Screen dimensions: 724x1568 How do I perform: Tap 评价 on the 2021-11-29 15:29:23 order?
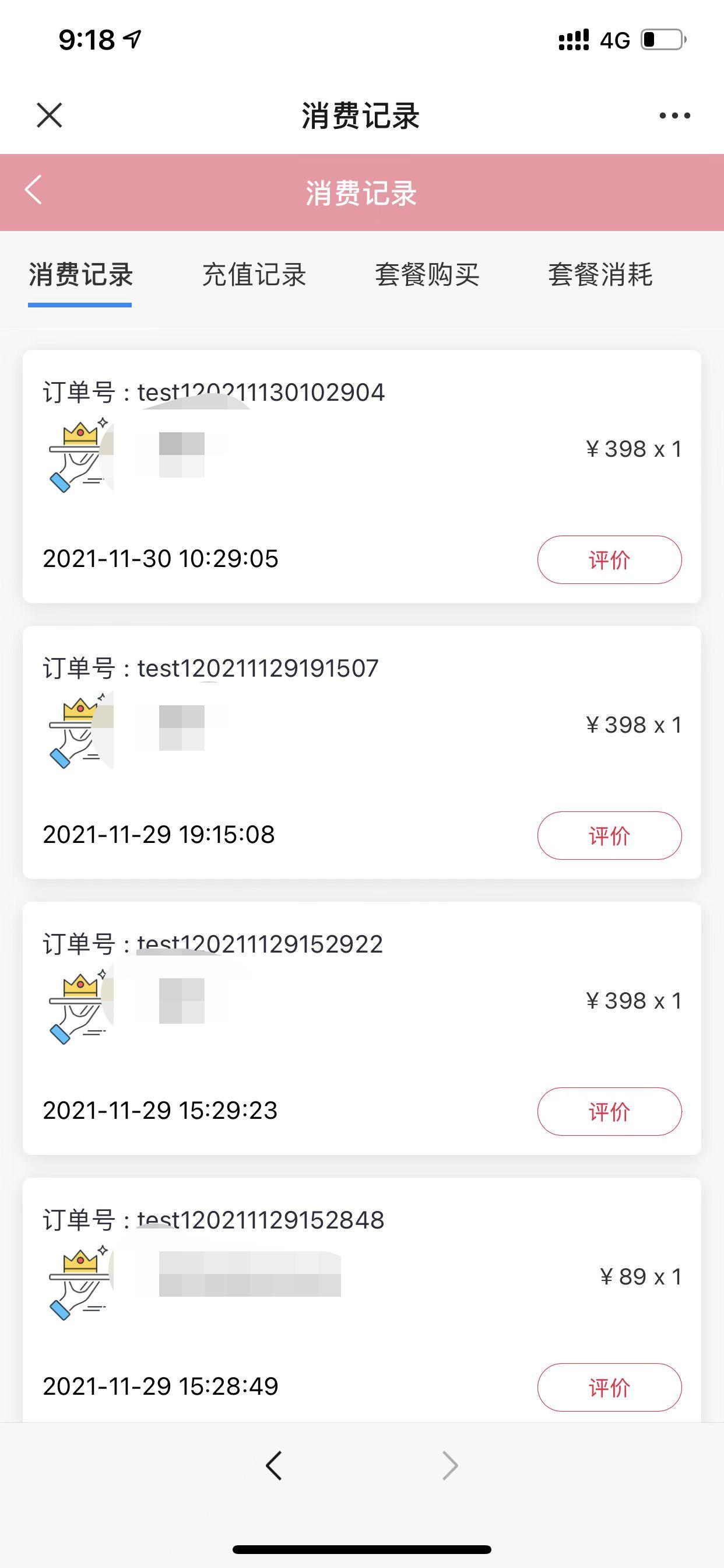(609, 1111)
